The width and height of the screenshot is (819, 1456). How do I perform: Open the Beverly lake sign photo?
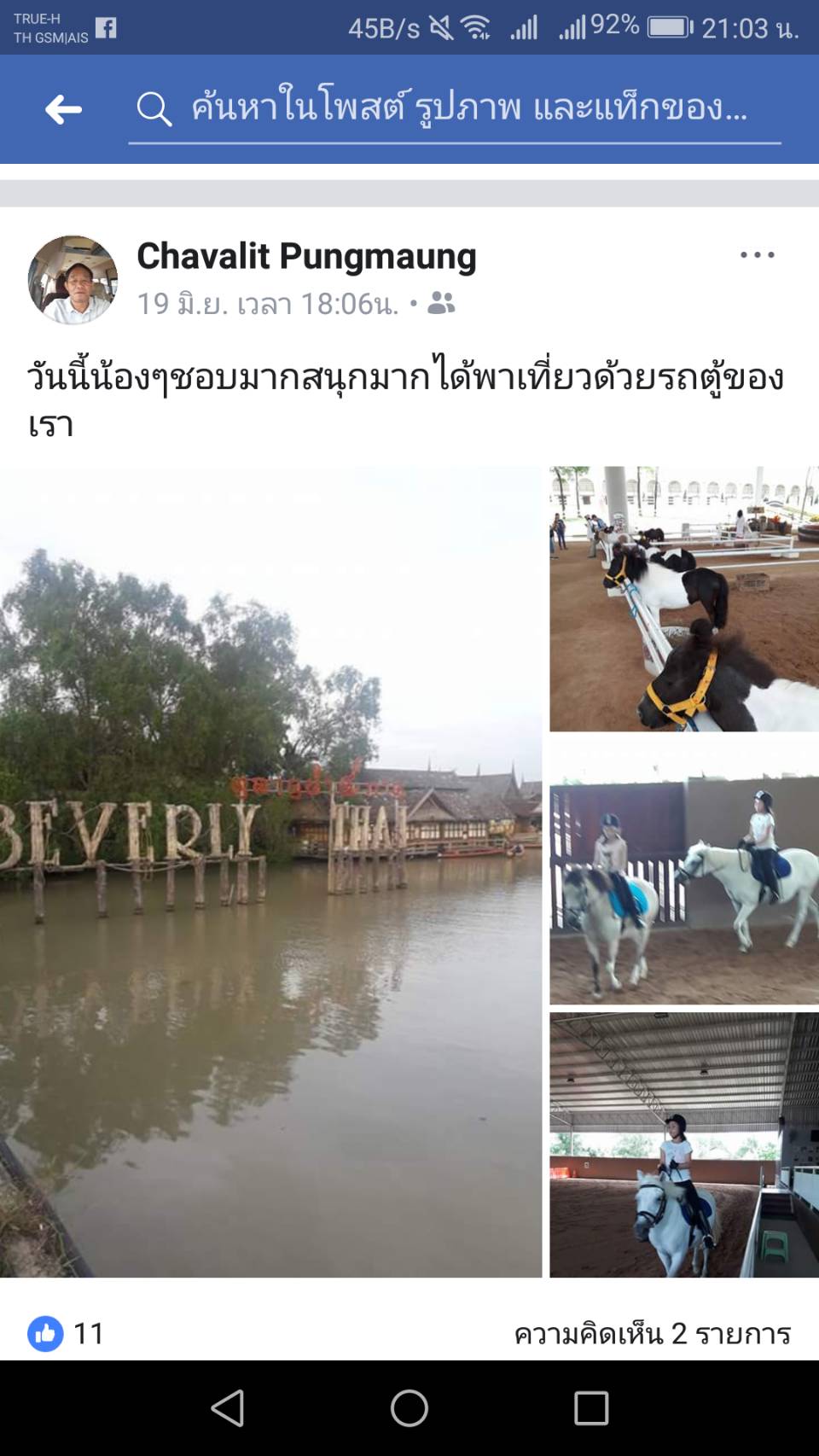(x=270, y=871)
